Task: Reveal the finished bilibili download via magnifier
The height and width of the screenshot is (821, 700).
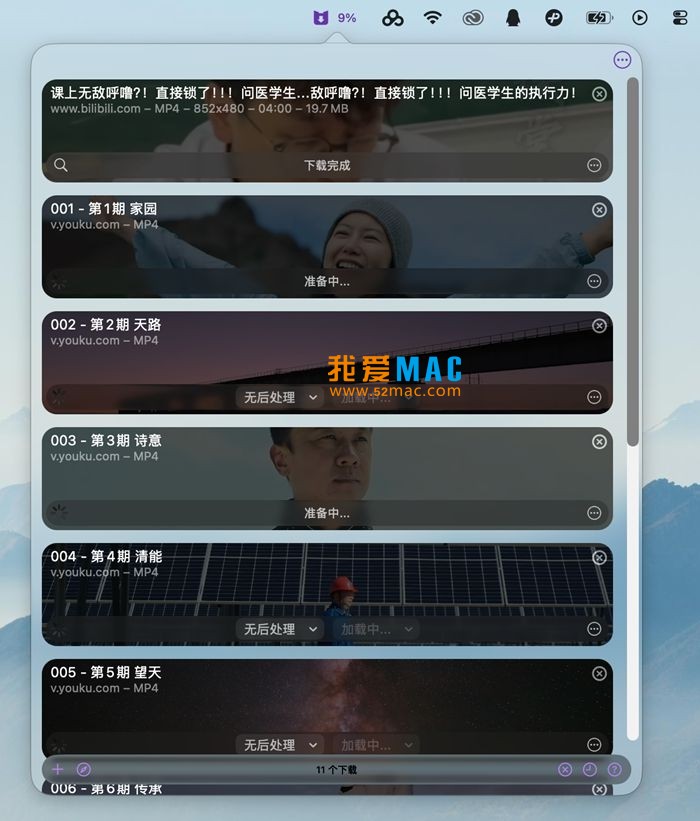Action: click(x=61, y=166)
